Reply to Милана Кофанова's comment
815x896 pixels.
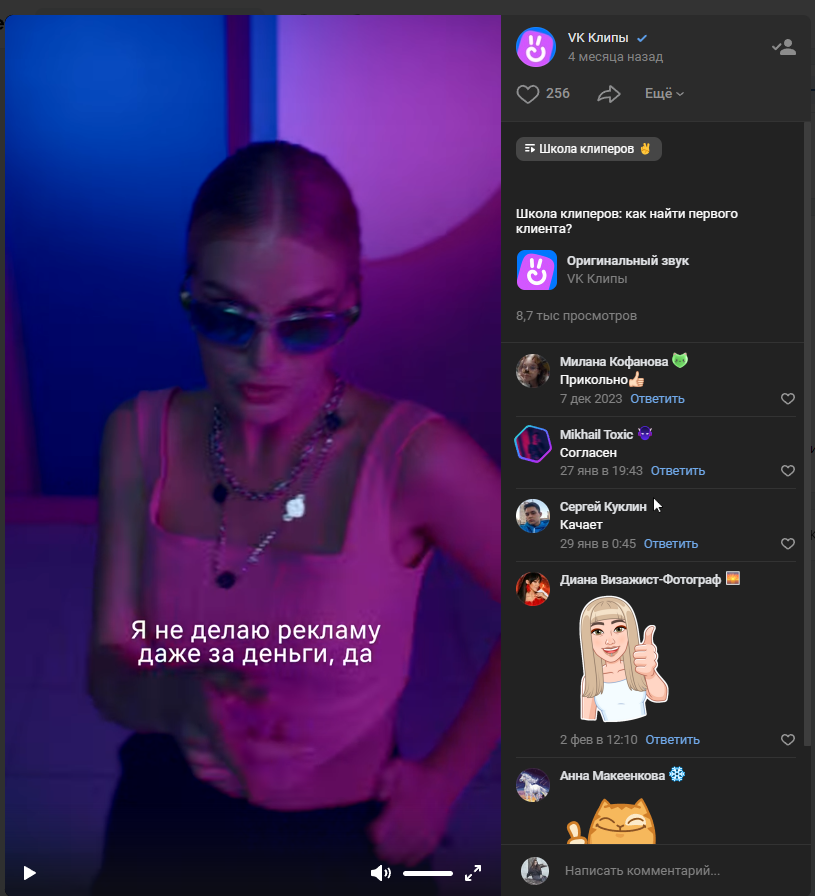click(657, 399)
